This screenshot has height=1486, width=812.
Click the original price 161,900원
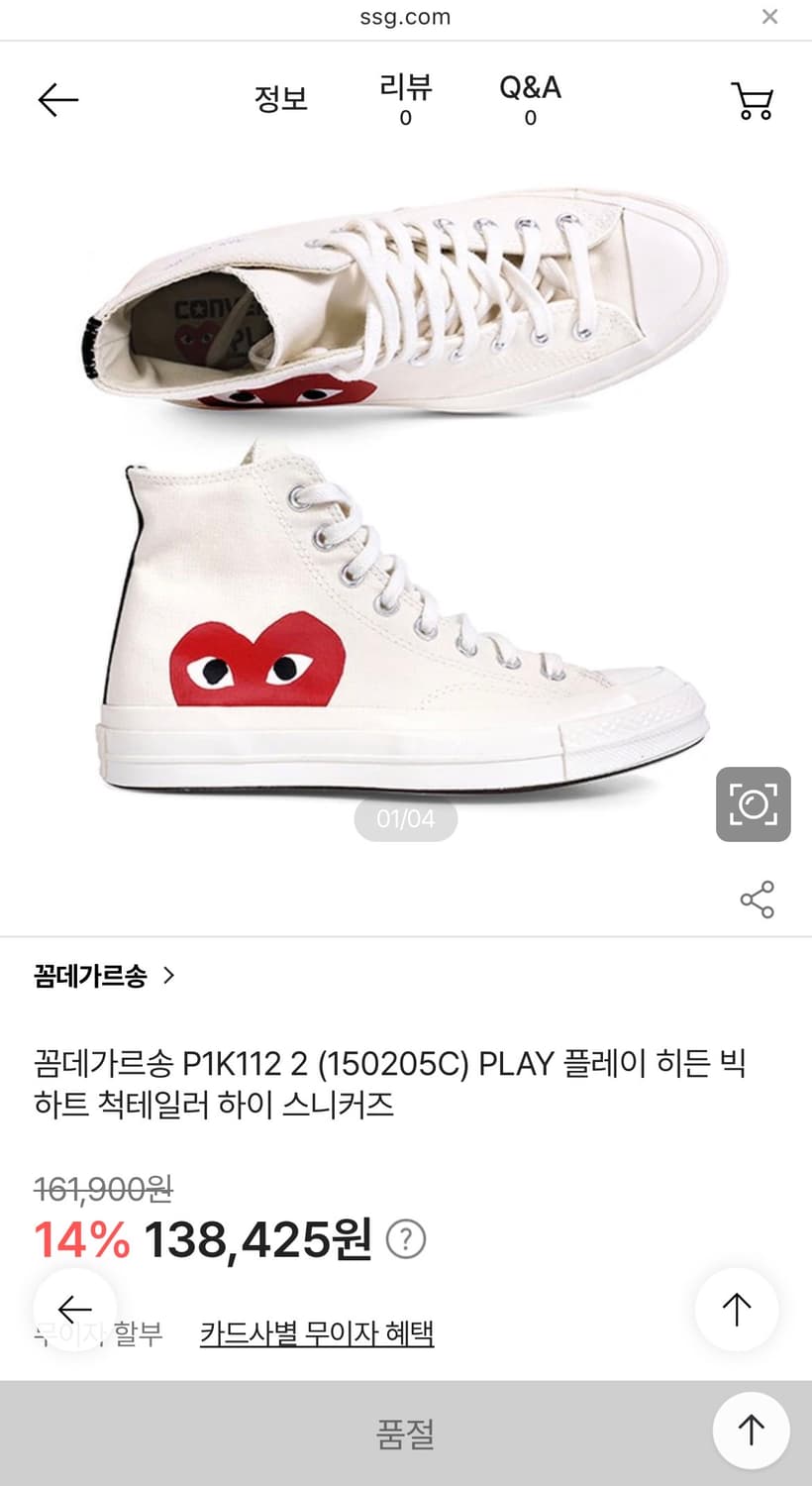101,1191
